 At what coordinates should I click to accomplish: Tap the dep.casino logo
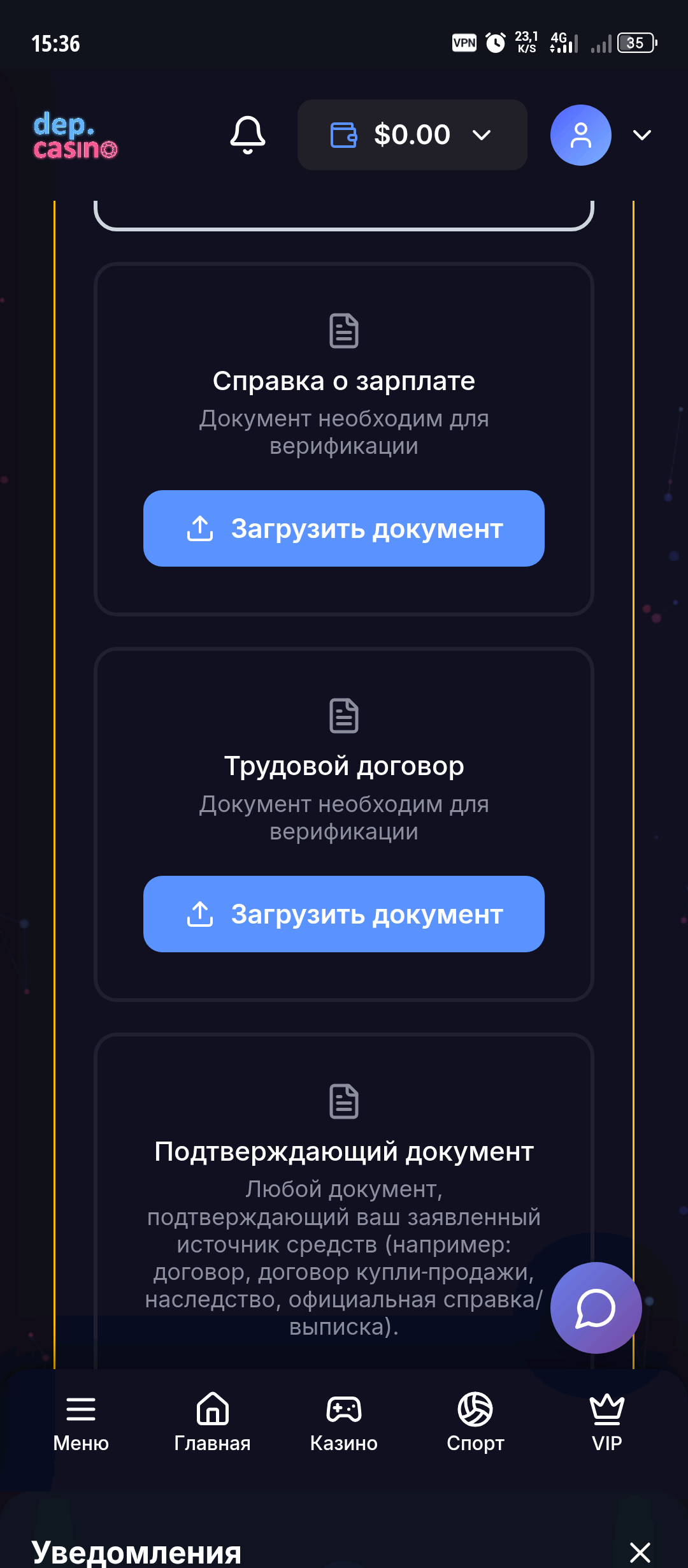click(75, 135)
